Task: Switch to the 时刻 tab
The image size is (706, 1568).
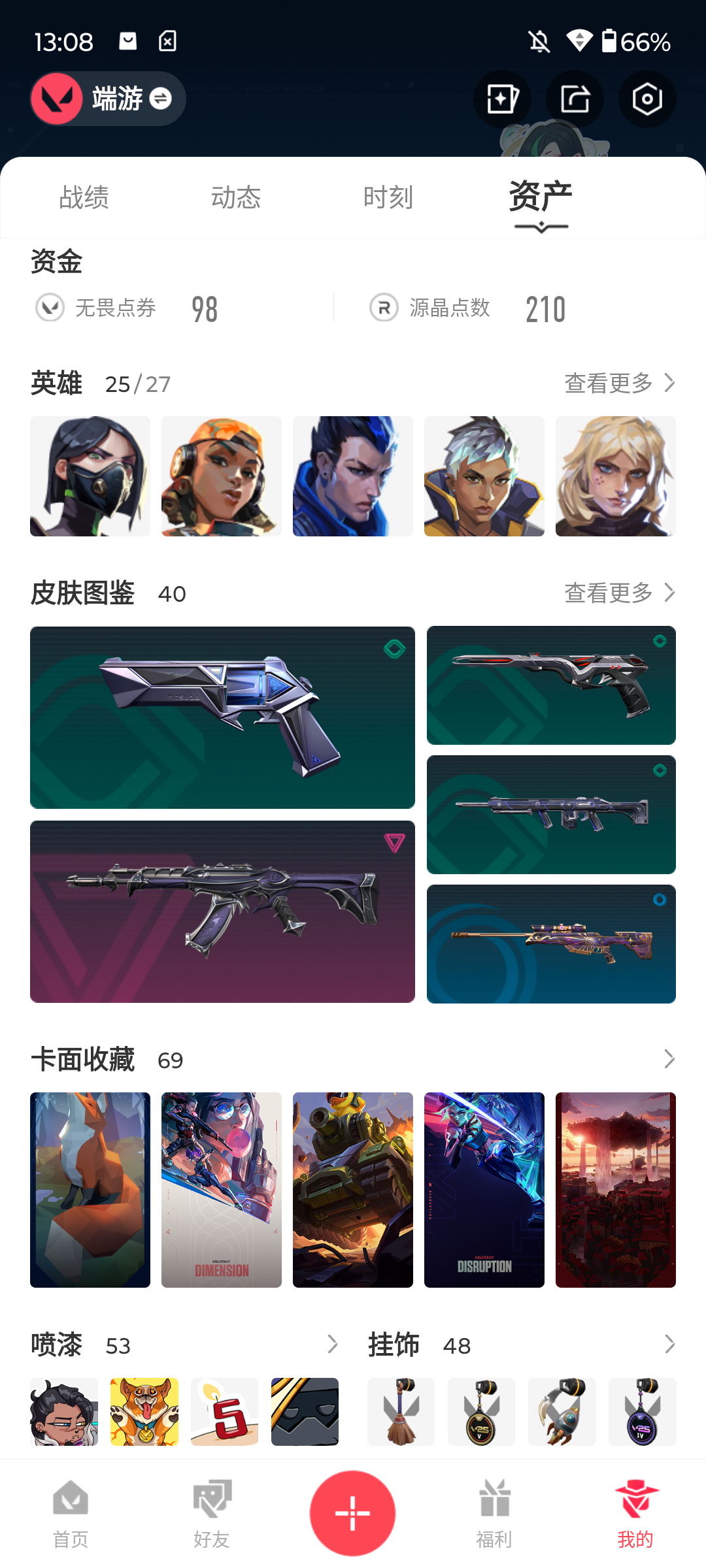Action: pyautogui.click(x=388, y=197)
